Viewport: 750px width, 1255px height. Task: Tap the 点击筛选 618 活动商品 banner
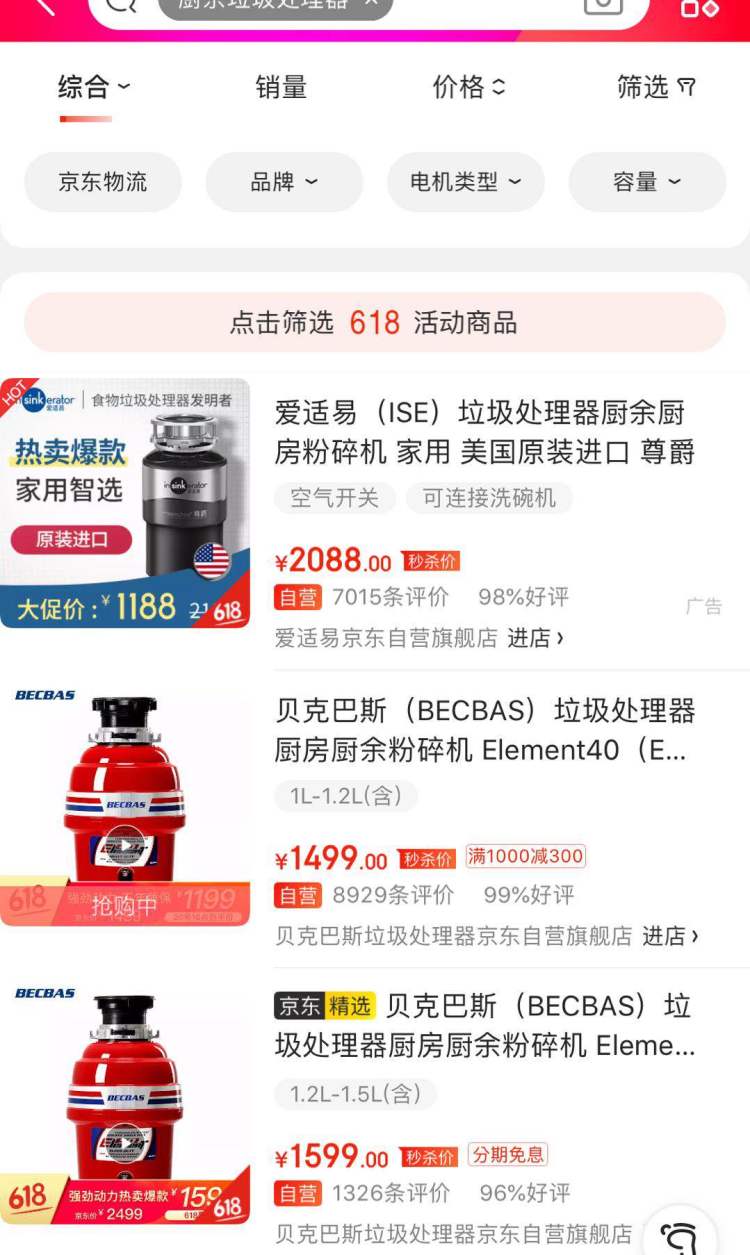coord(375,322)
